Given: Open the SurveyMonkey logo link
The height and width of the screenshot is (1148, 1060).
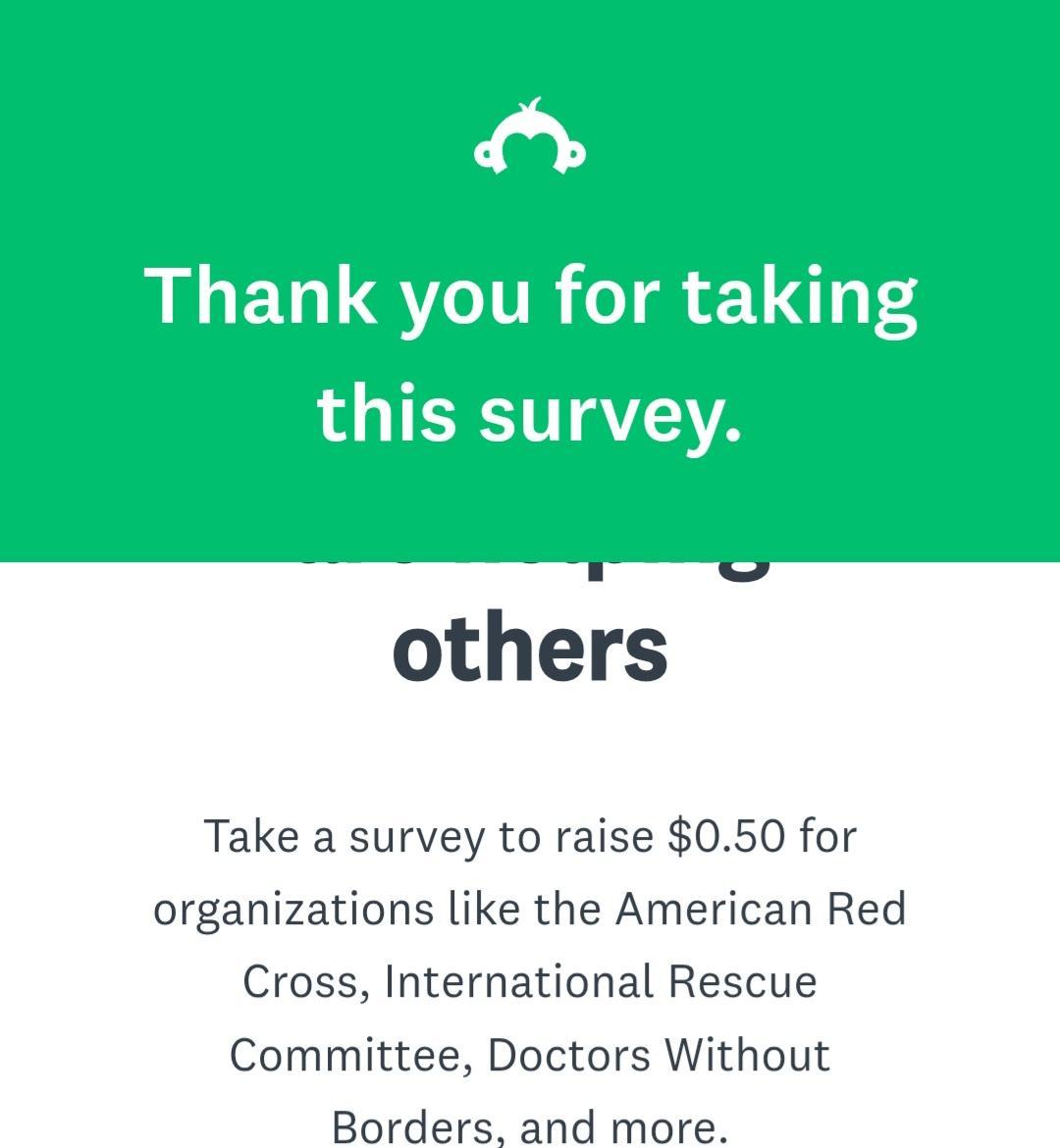Looking at the screenshot, I should point(530,137).
